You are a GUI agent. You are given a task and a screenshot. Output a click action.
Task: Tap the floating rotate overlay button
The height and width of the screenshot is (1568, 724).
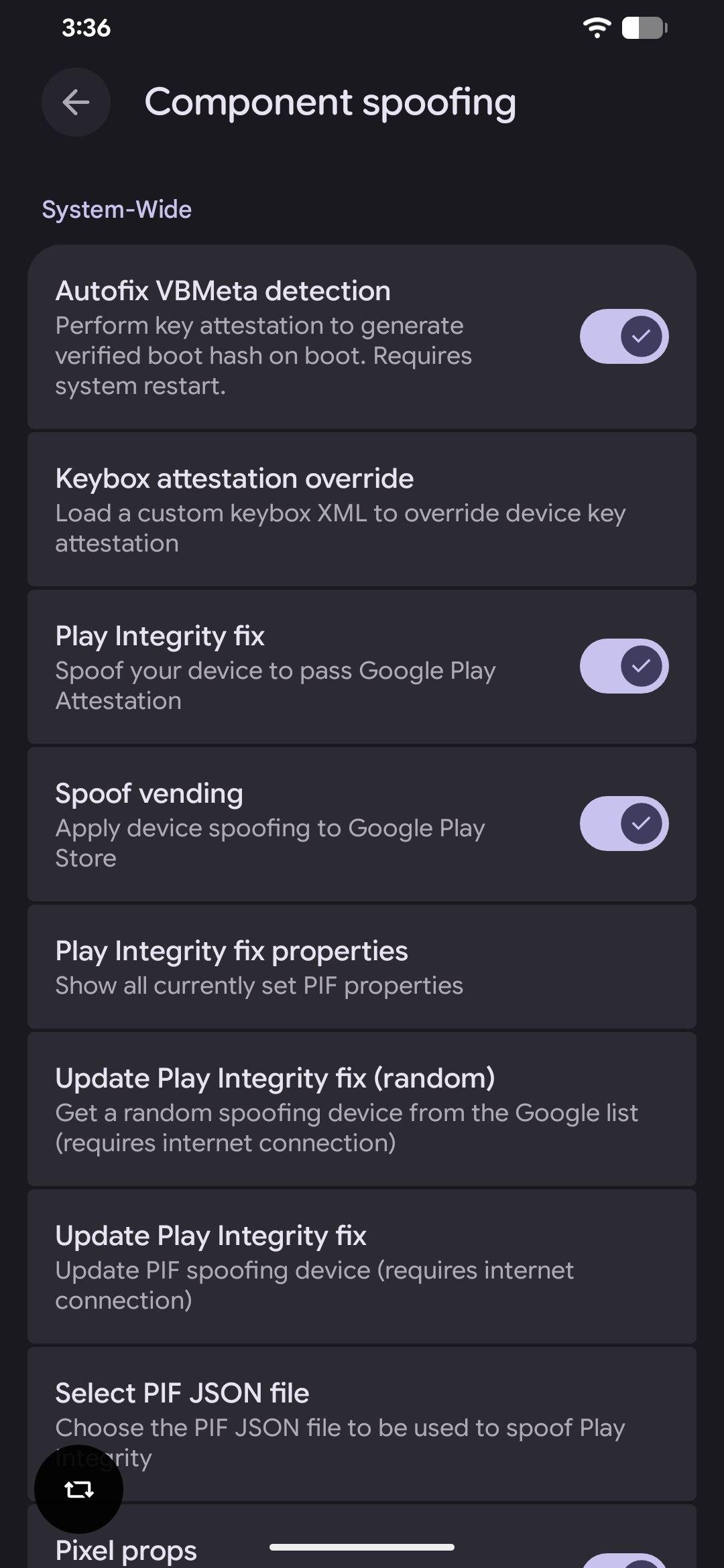pos(78,1490)
